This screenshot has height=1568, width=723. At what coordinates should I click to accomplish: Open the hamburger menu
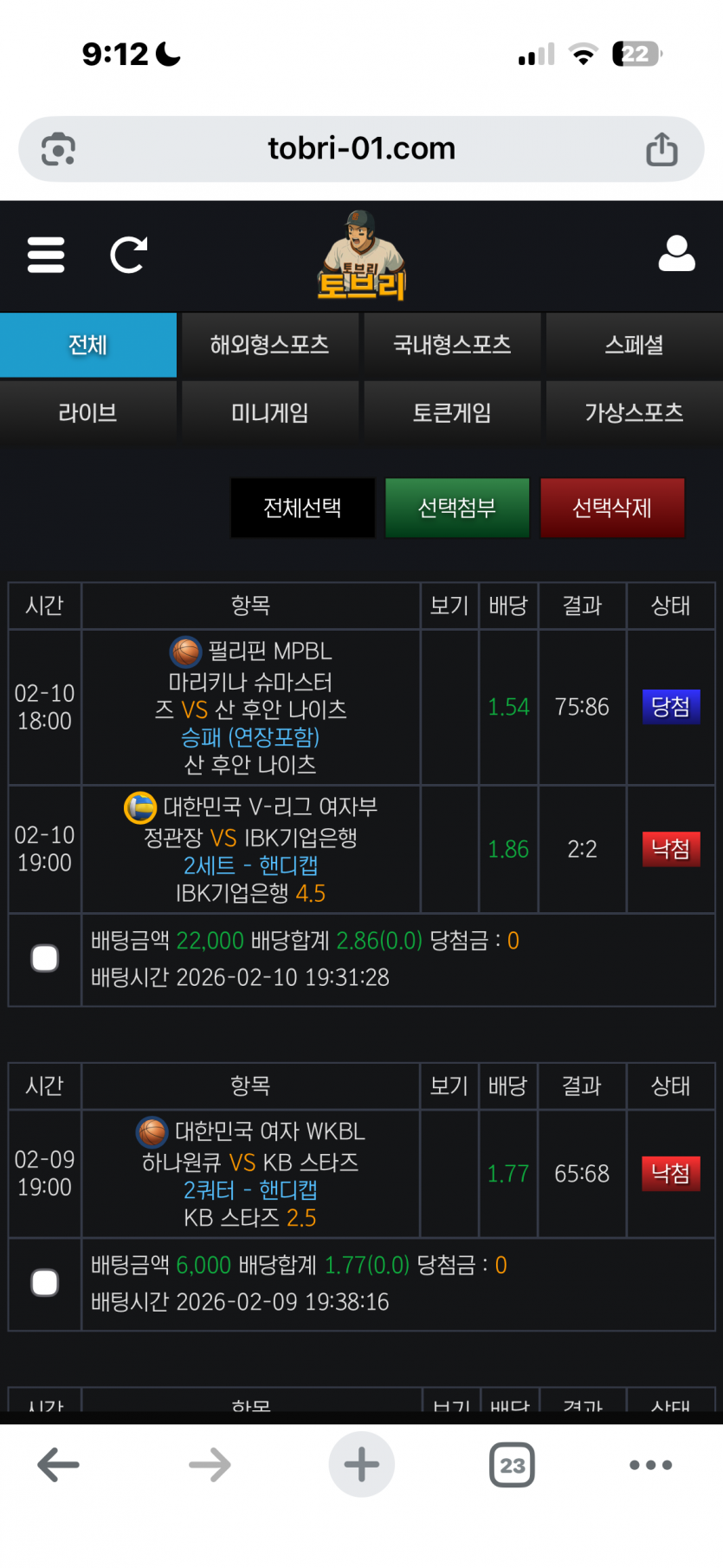click(x=46, y=255)
